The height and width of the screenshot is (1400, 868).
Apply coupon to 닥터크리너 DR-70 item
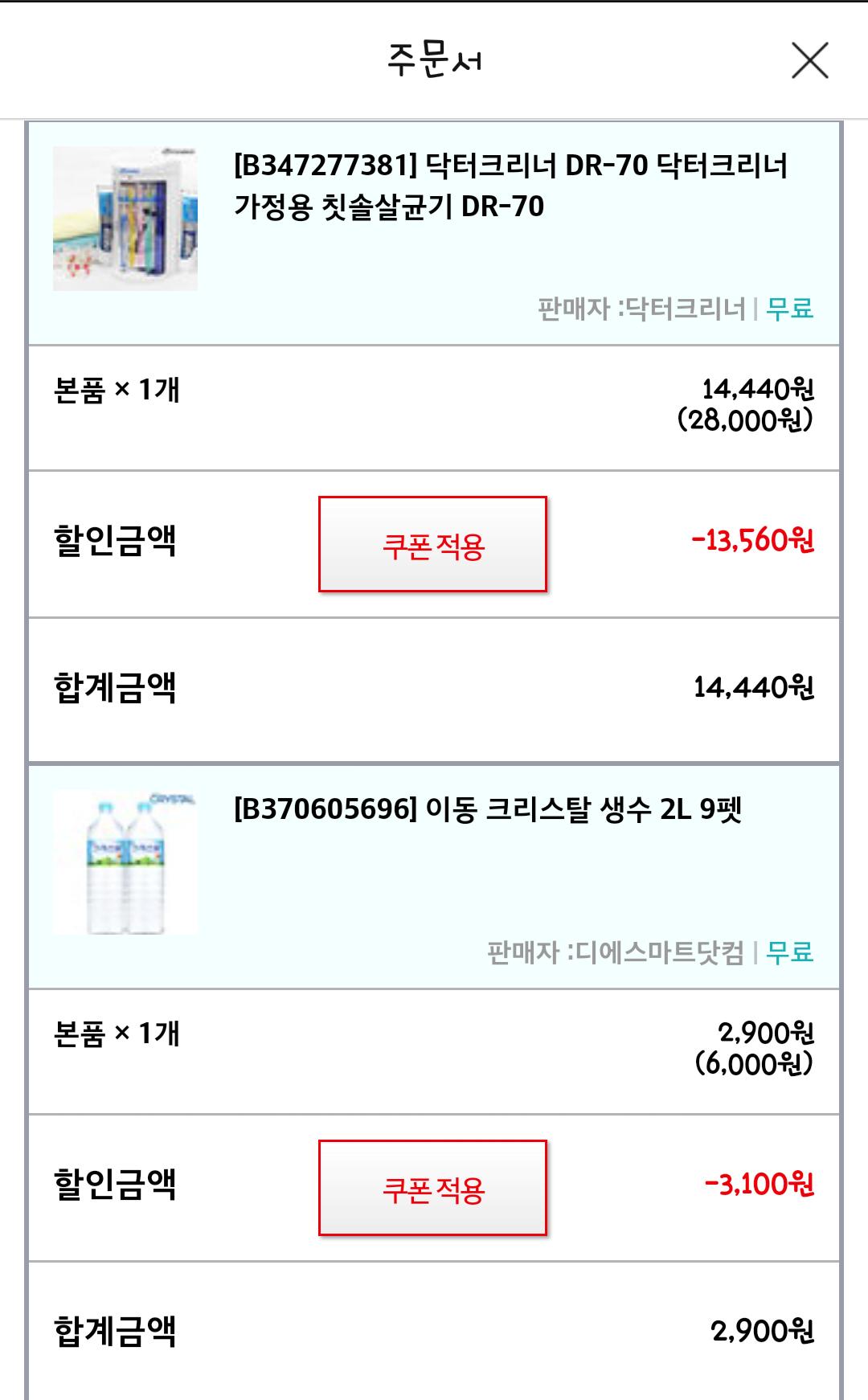pos(432,544)
